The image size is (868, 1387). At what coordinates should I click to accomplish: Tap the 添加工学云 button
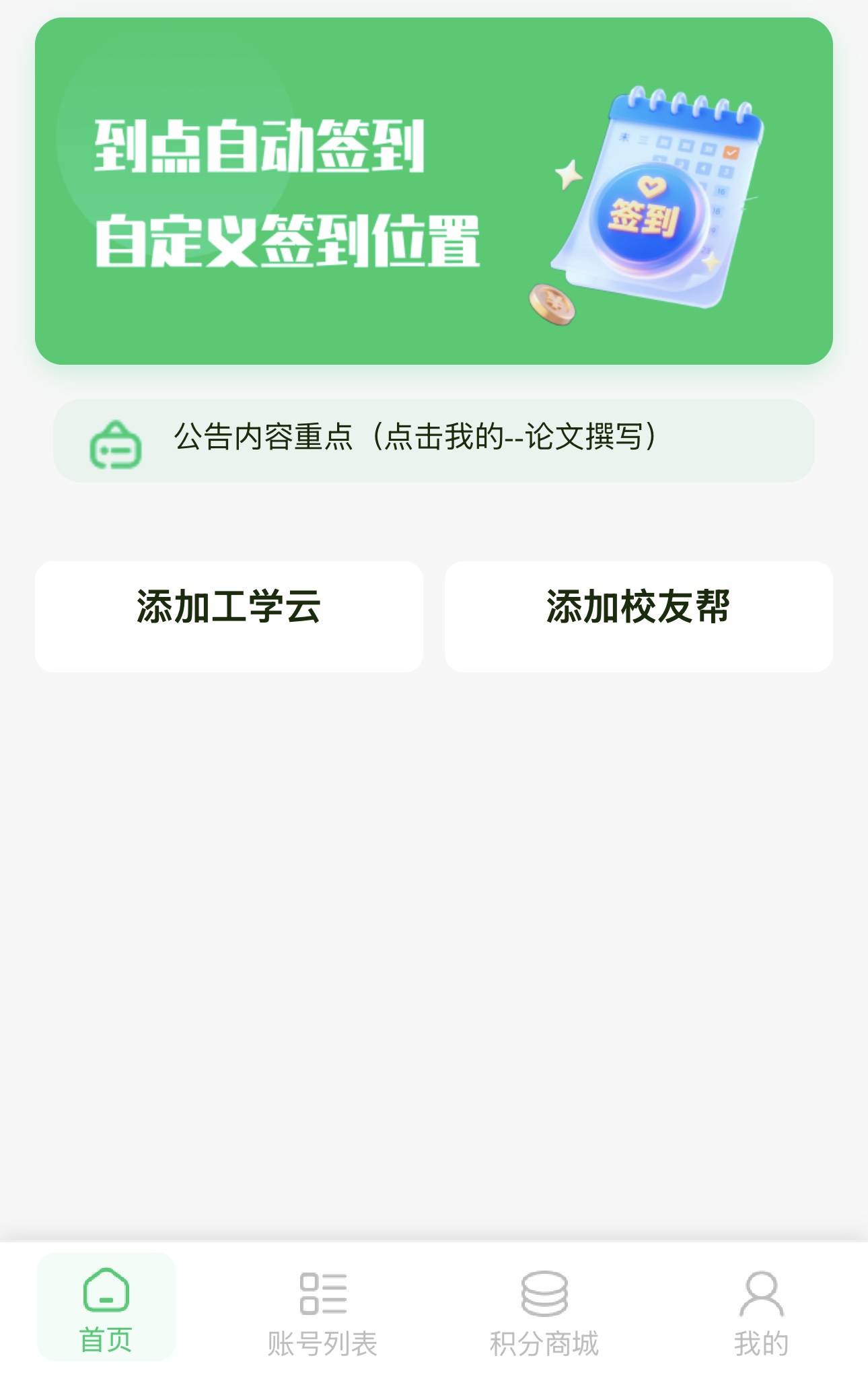(229, 616)
